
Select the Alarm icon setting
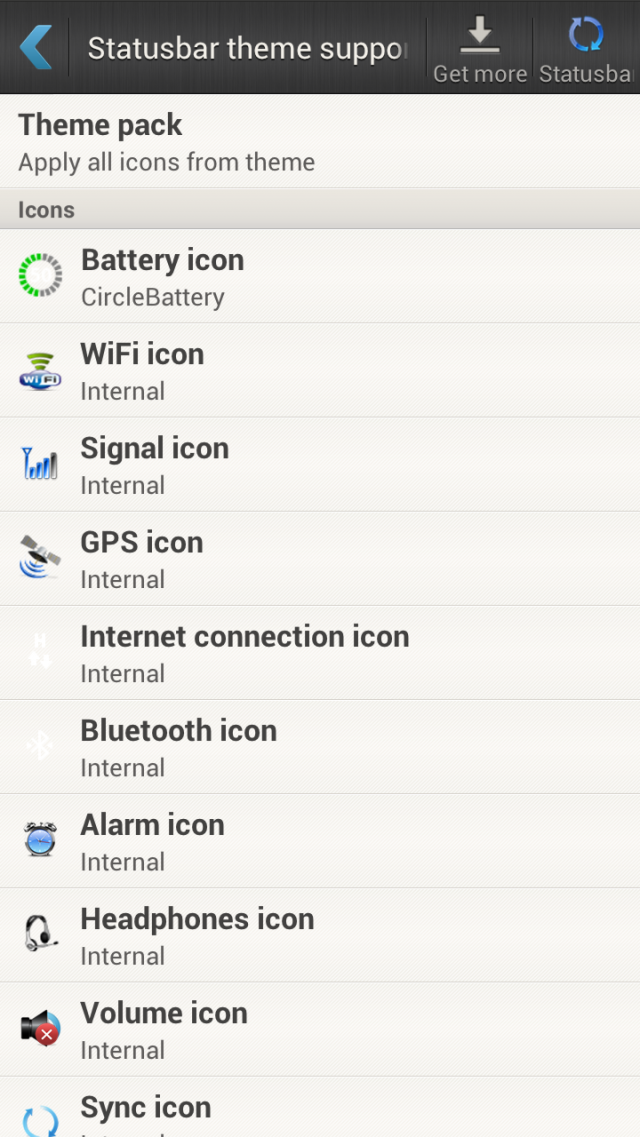(320, 841)
